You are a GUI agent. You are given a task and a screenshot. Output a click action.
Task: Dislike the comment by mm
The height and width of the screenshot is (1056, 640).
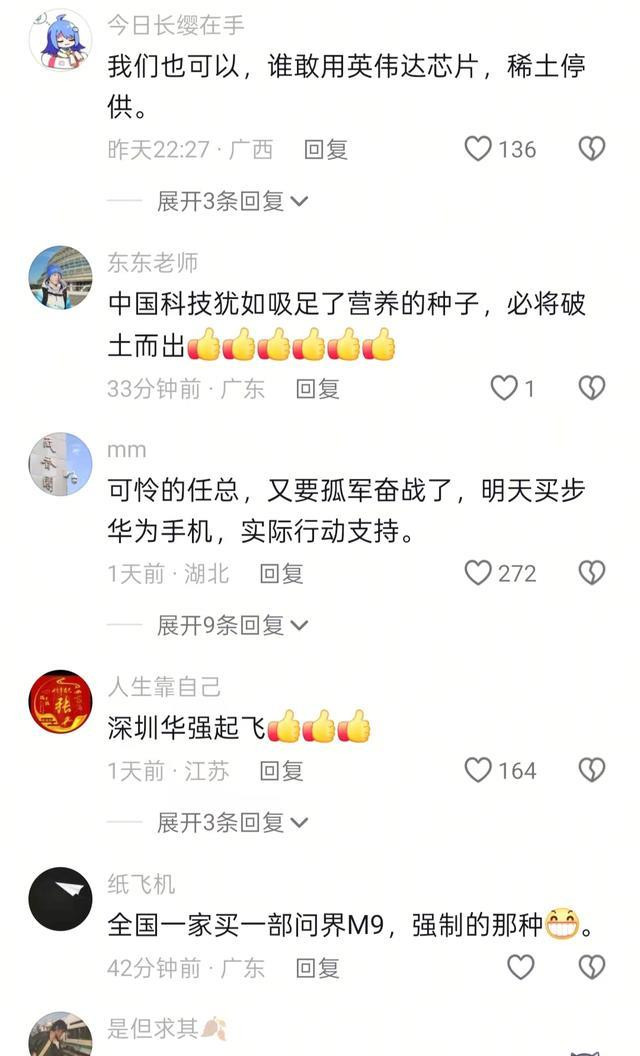coord(592,572)
